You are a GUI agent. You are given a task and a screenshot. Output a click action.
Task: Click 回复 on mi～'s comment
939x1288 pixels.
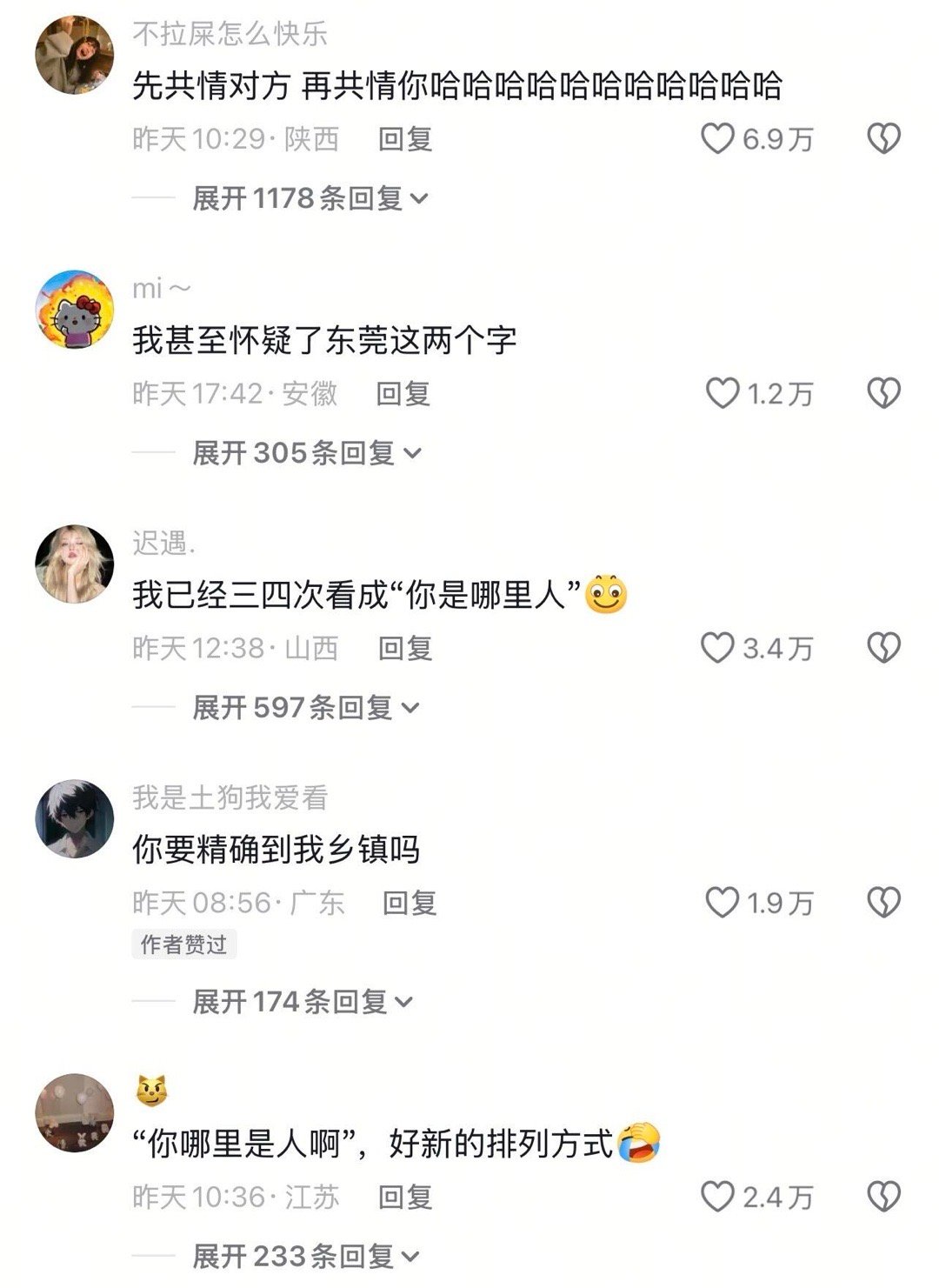click(x=407, y=393)
